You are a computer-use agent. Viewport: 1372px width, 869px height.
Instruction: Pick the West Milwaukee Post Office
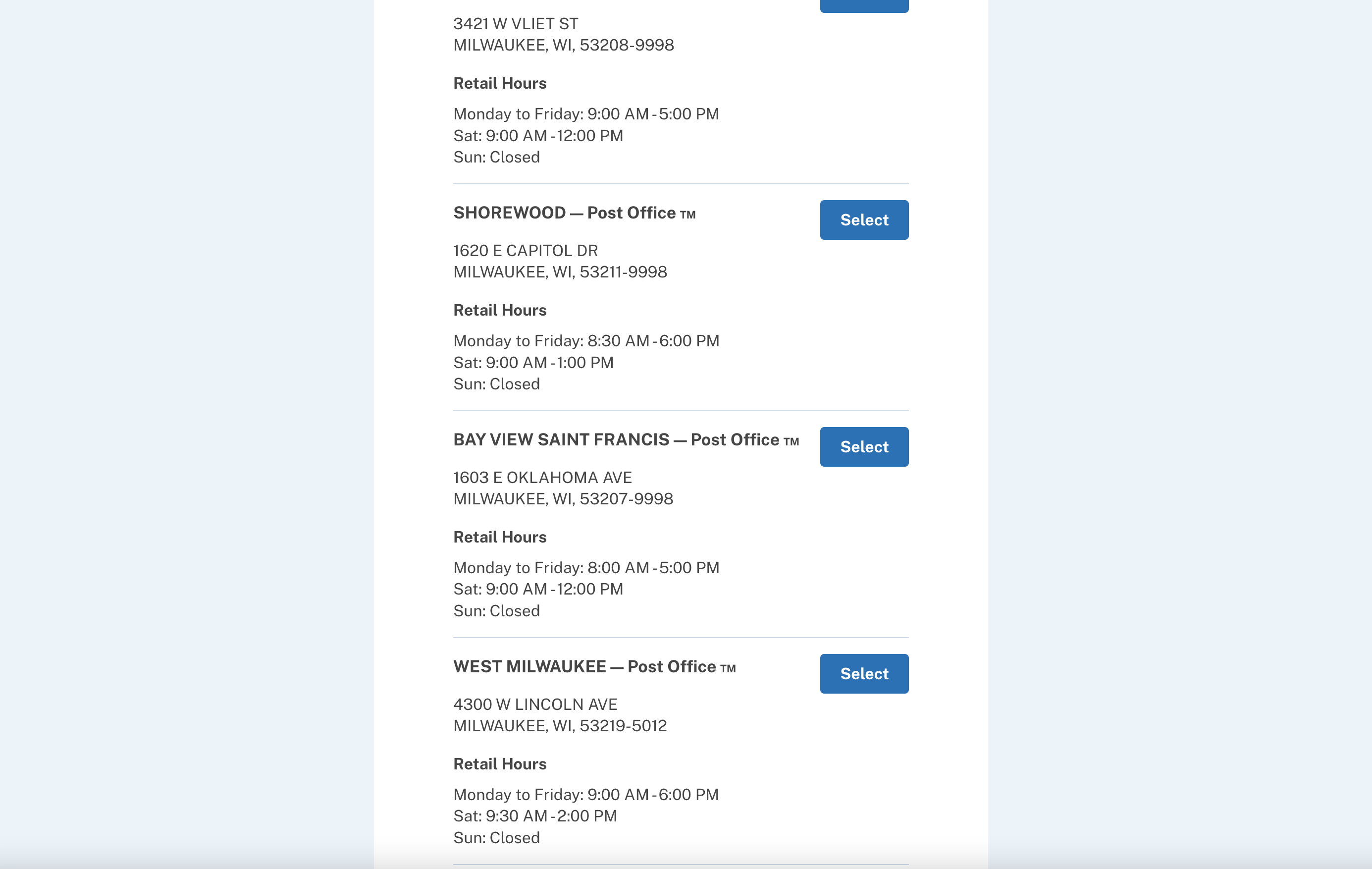tap(864, 673)
